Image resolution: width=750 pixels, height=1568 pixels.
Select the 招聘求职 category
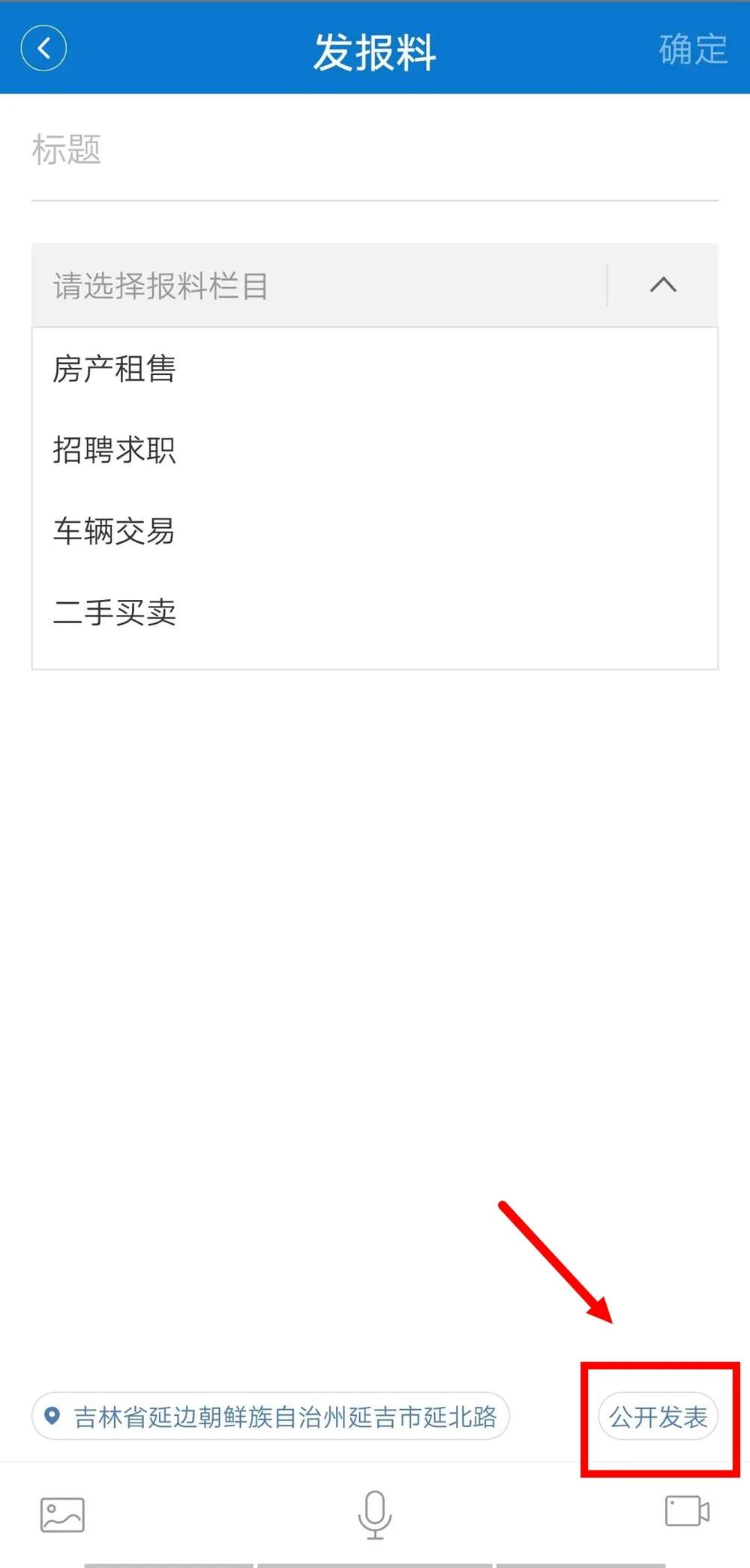pos(114,450)
